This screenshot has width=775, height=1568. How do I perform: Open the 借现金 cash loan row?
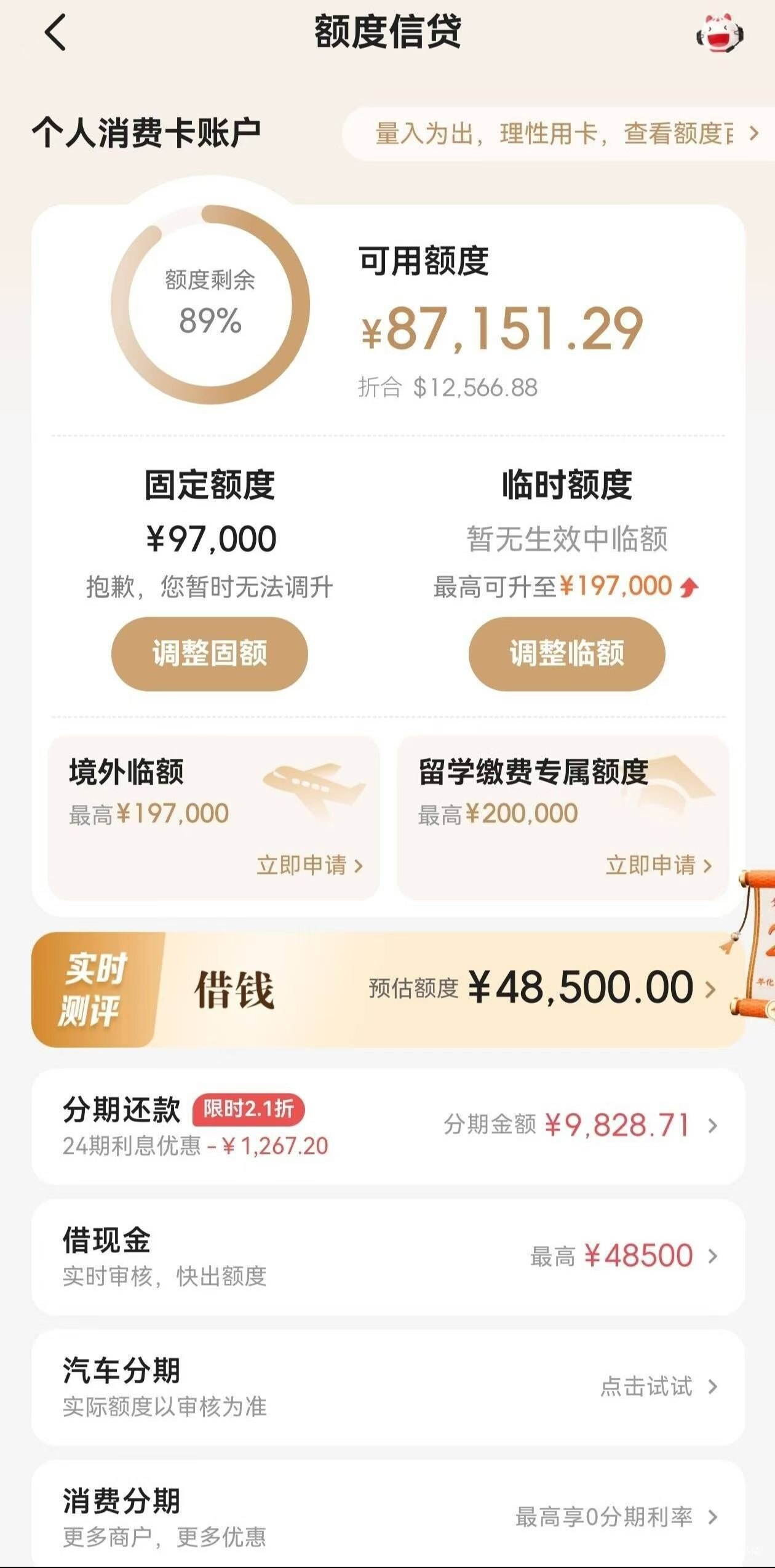[387, 1257]
